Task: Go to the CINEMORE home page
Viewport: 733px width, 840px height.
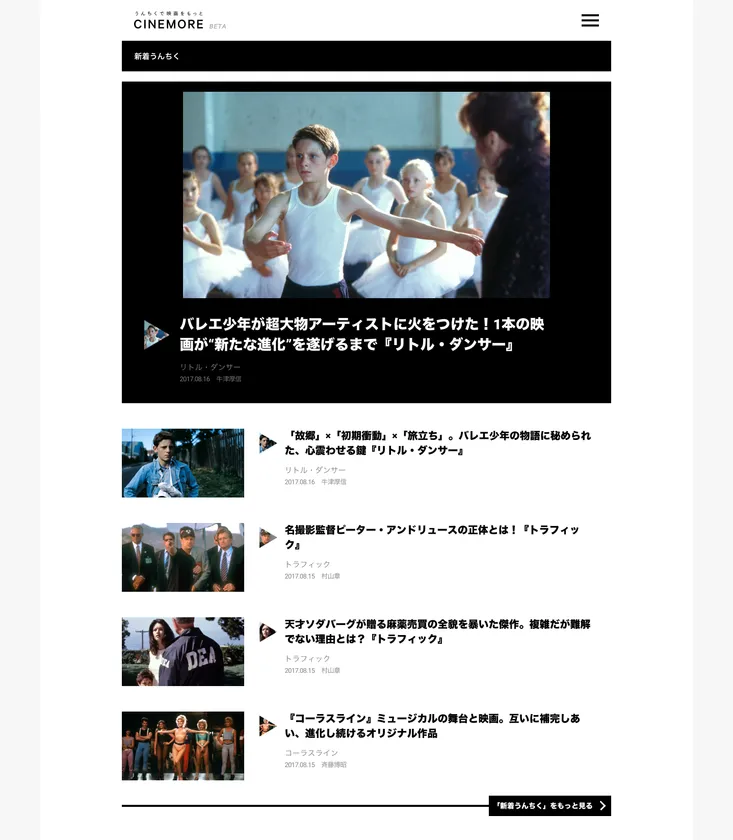Action: point(169,23)
